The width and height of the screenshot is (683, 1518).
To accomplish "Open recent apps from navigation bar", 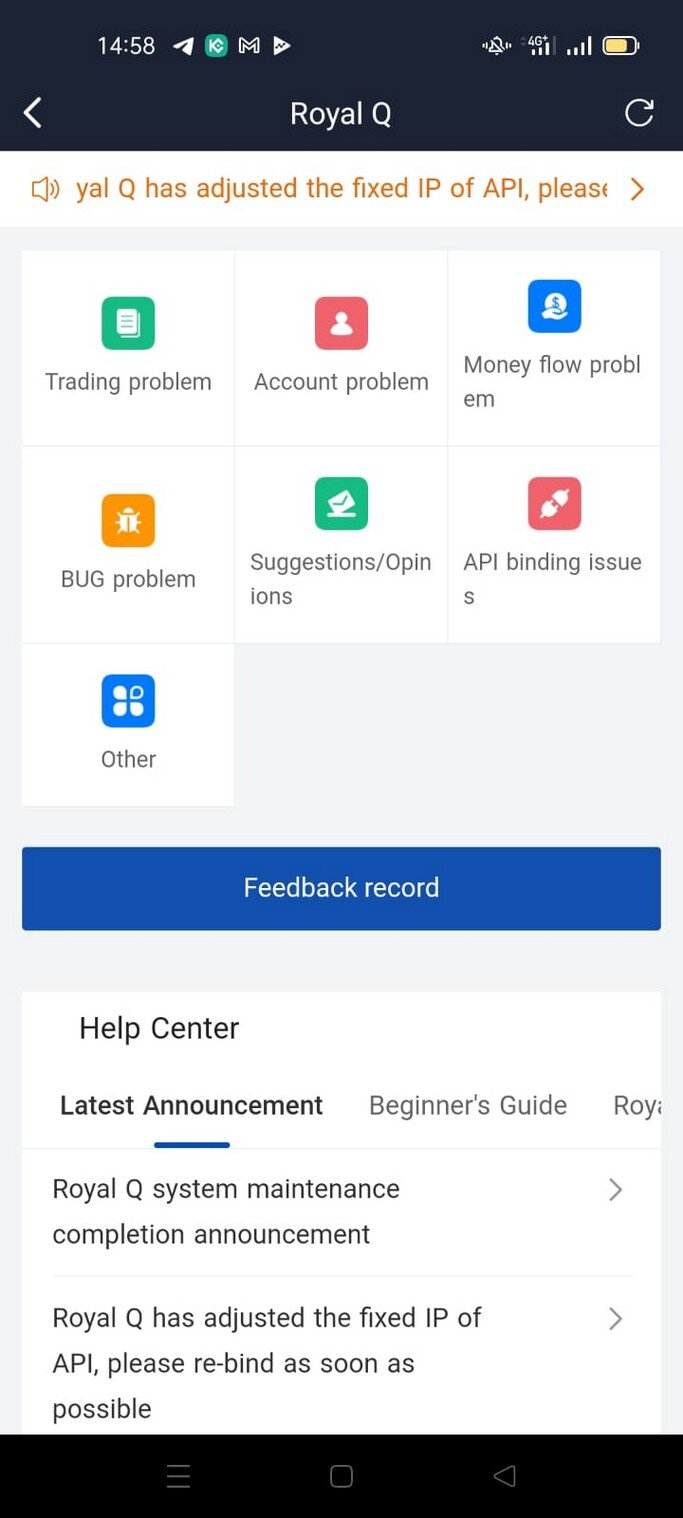I will [x=178, y=1476].
